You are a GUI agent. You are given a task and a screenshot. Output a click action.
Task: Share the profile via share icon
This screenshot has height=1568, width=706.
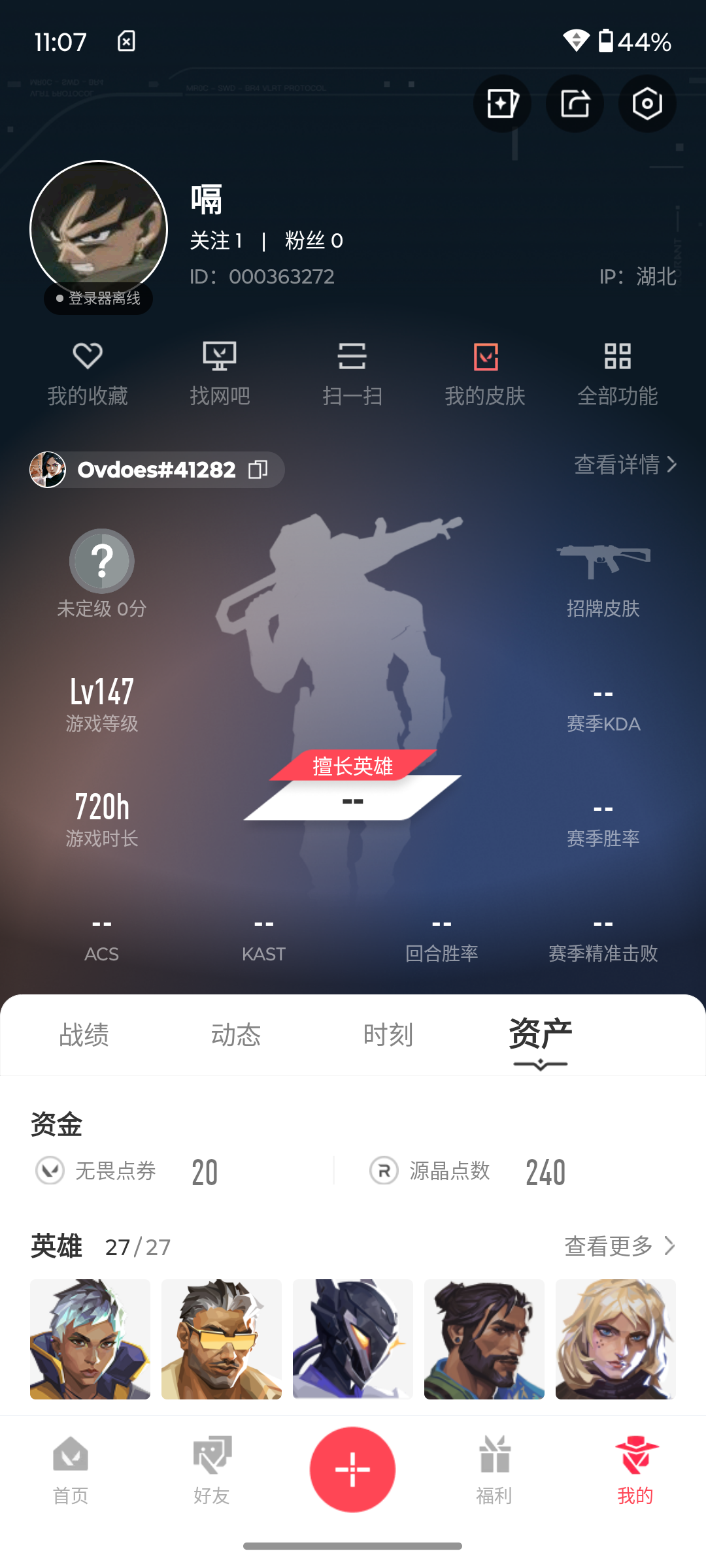point(575,103)
